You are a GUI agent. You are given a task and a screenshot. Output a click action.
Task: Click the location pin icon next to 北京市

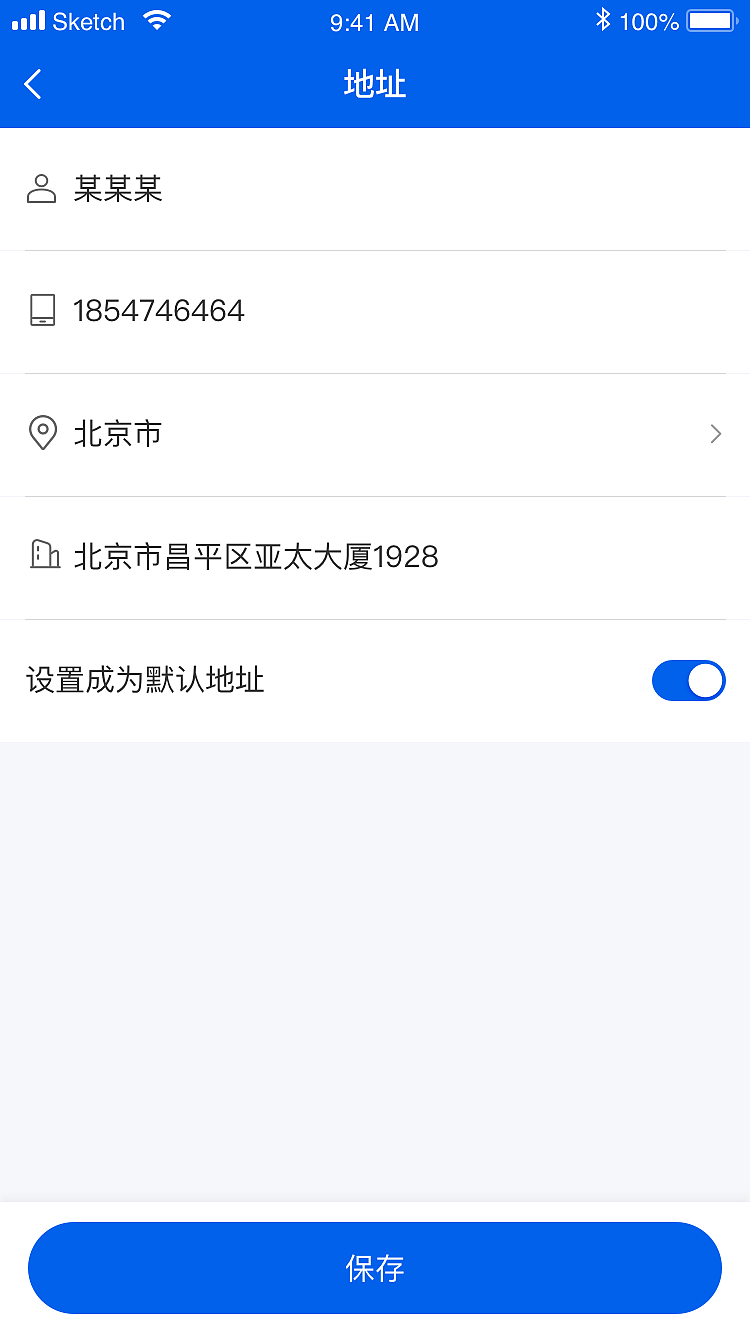(x=42, y=433)
